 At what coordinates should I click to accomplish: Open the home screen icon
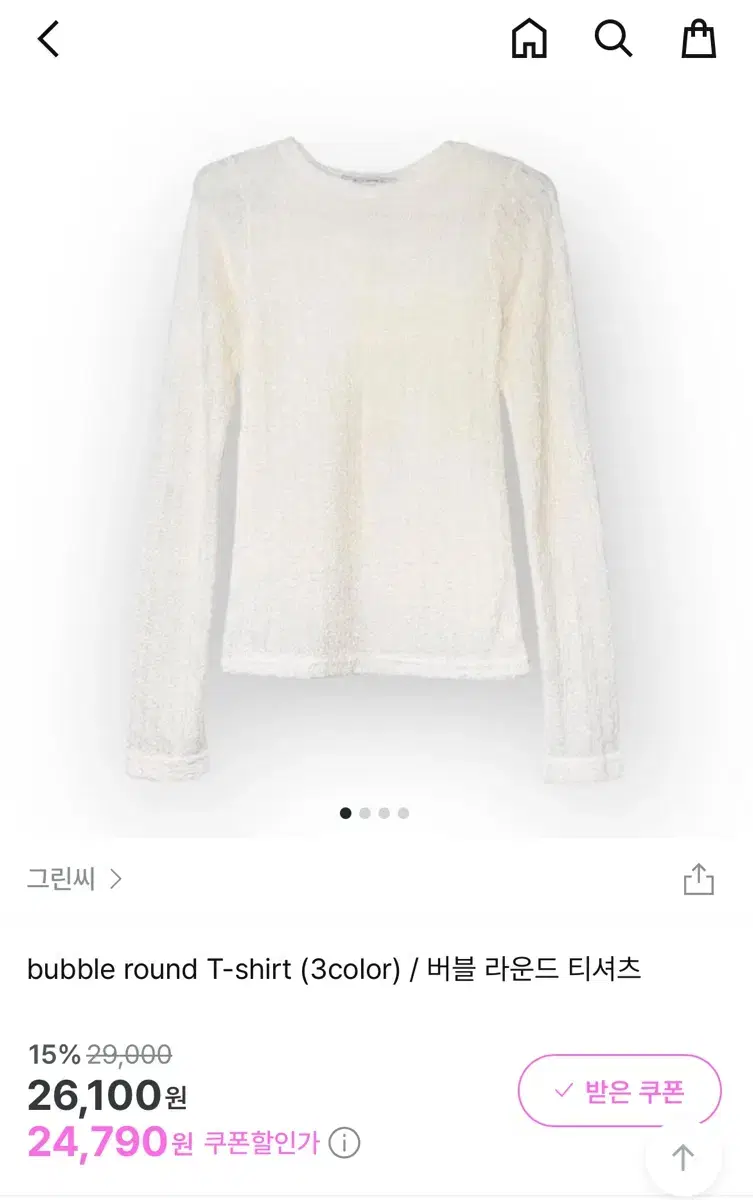click(x=529, y=40)
